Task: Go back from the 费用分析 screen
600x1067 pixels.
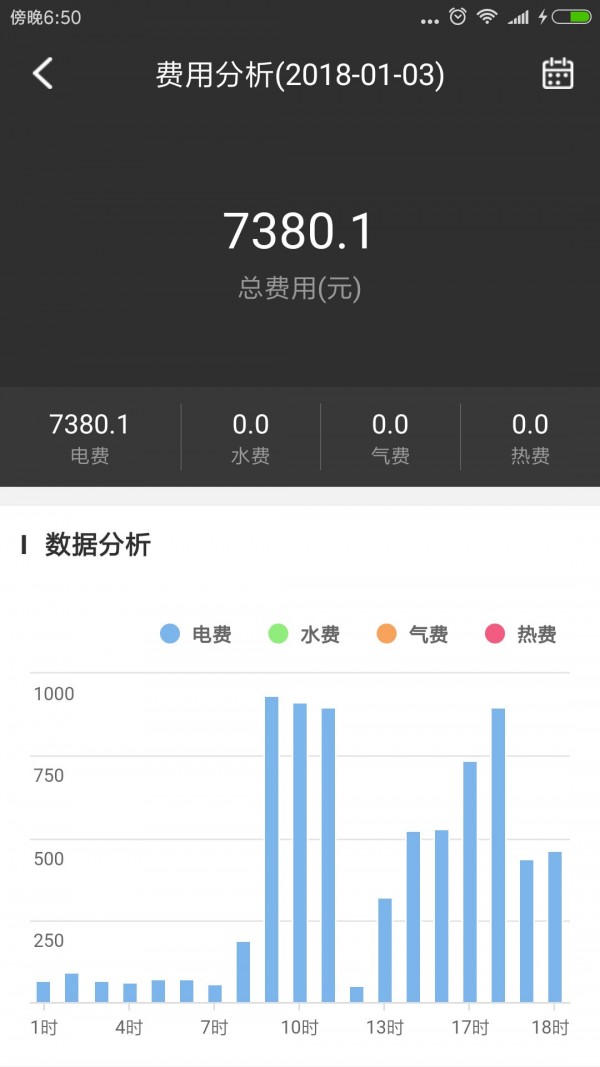Action: [42, 73]
